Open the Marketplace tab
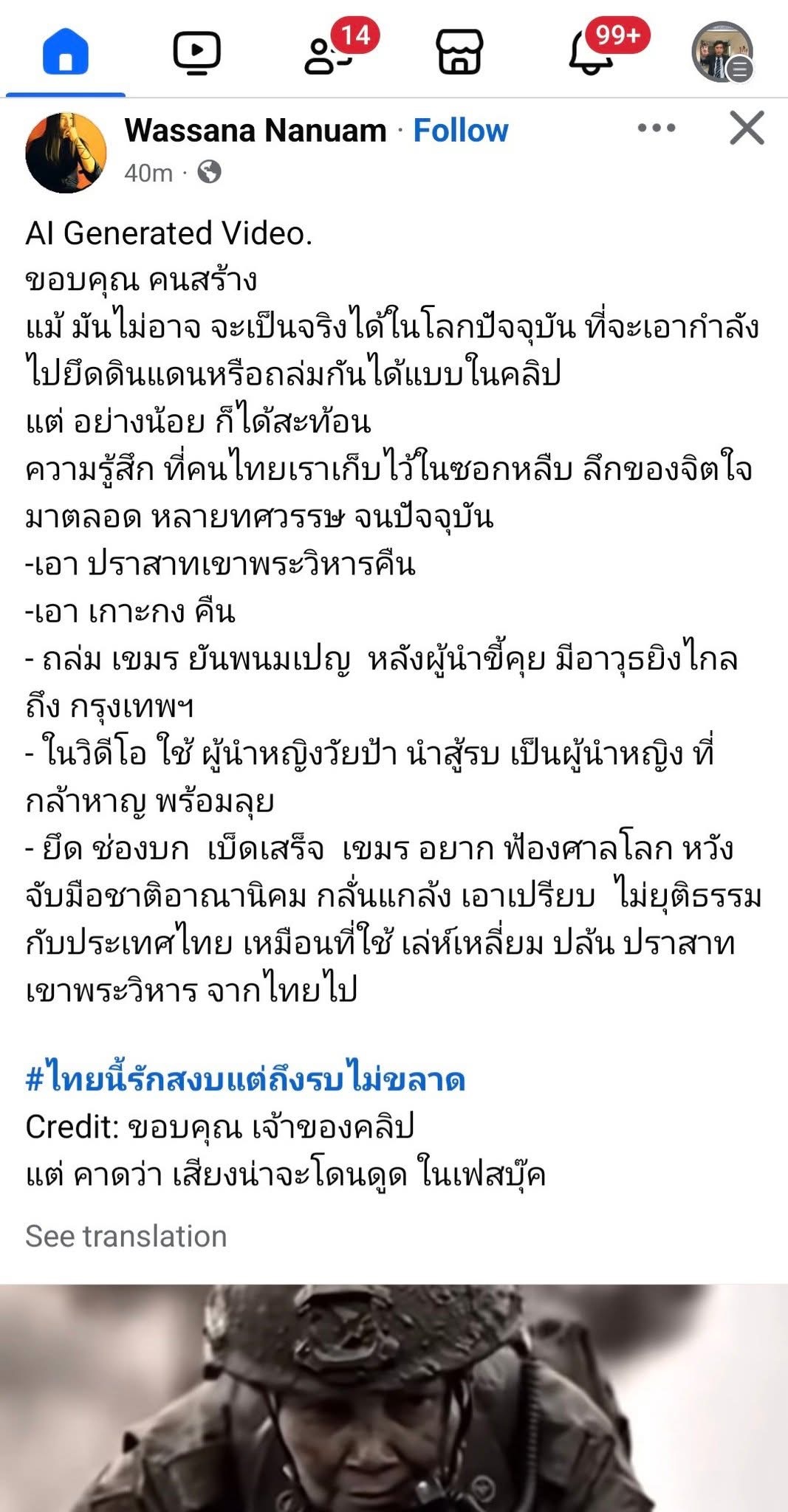The height and width of the screenshot is (1512, 788). click(459, 52)
